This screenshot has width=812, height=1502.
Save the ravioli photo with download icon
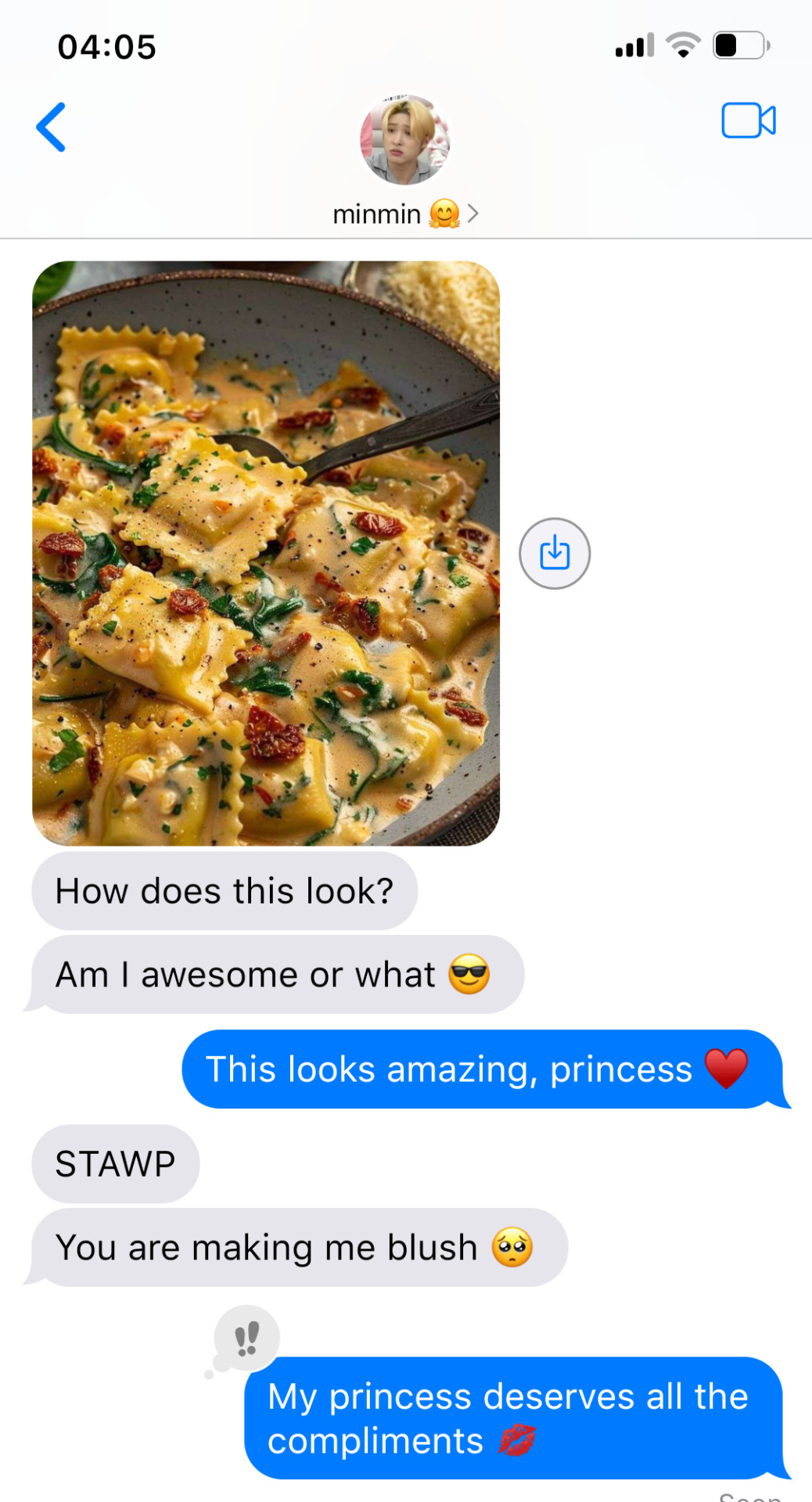555,553
